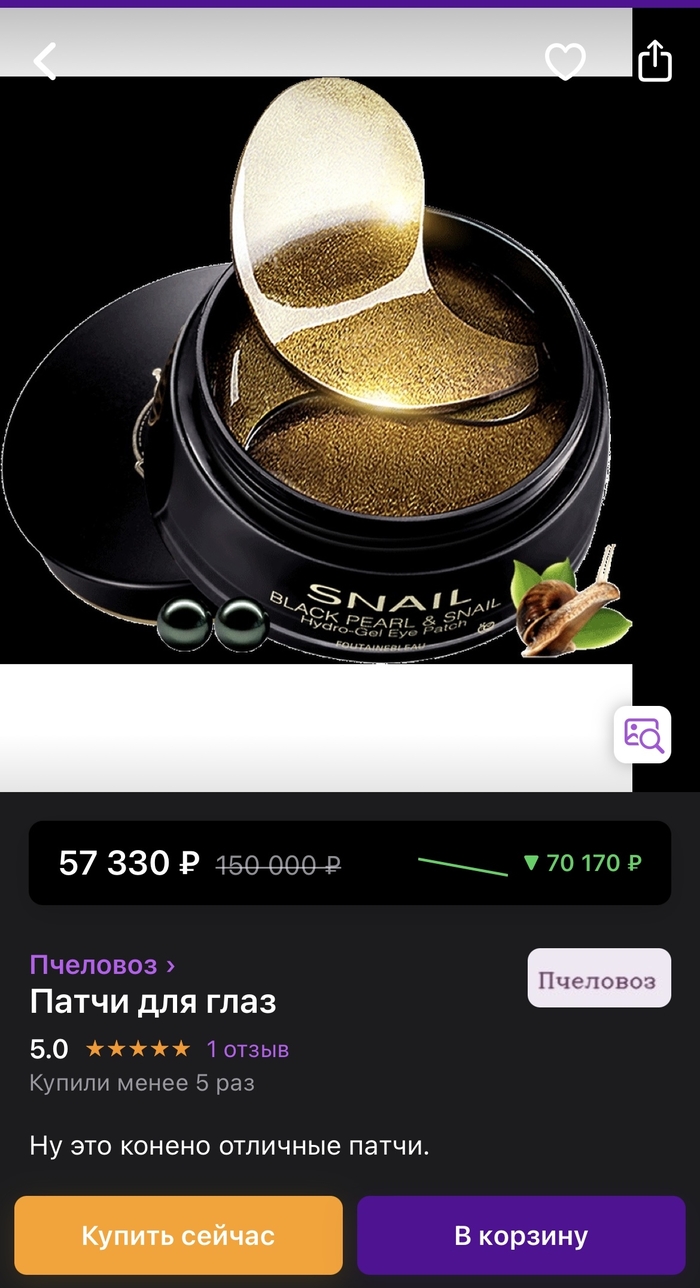Open the 1 отзыв reviews link
This screenshot has width=700, height=1288.
click(x=248, y=1049)
